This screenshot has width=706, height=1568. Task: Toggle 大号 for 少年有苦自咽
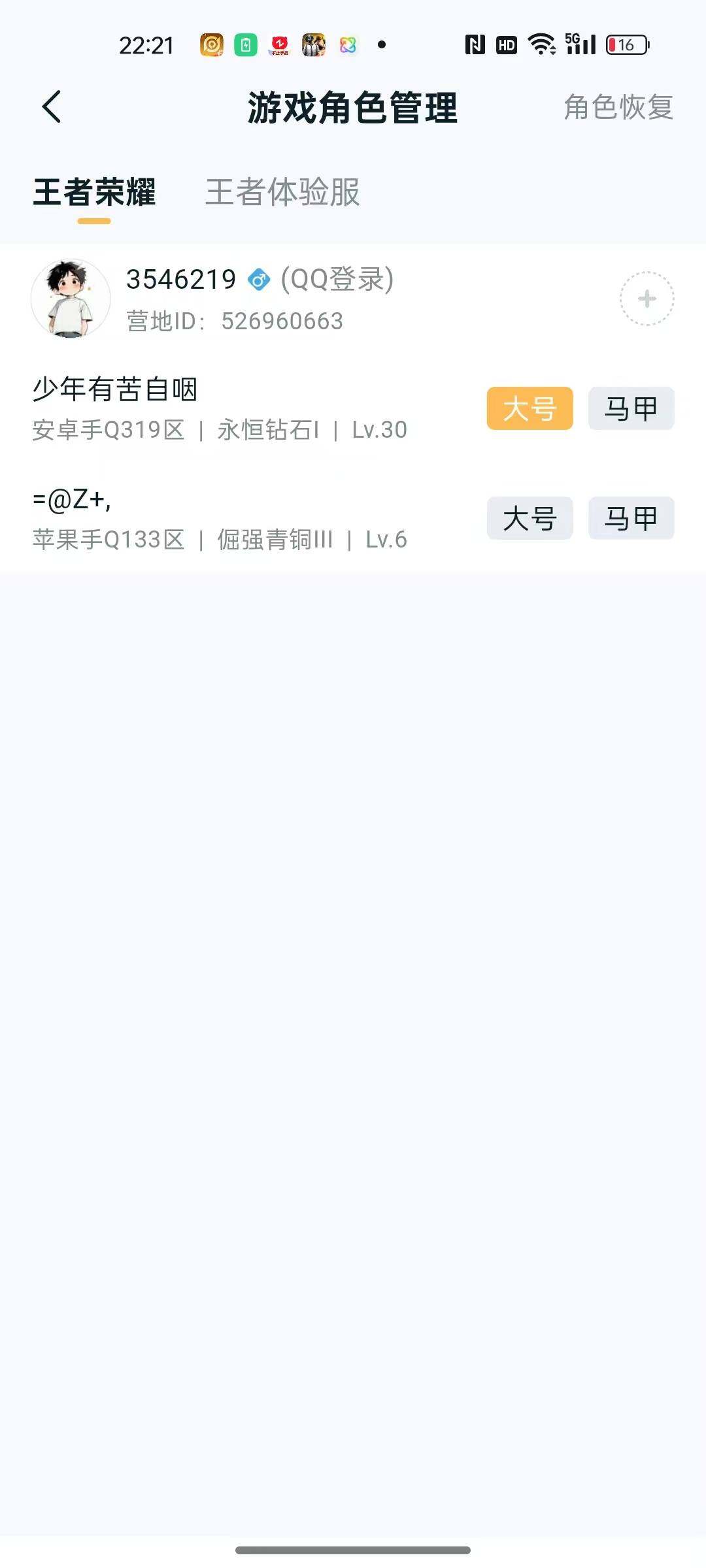point(529,408)
